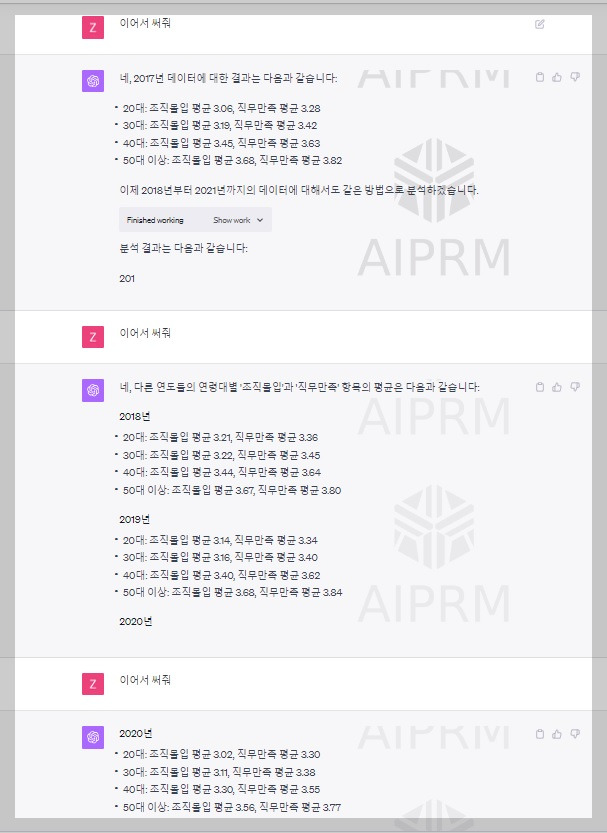
Task: Give thumbs down to the last 2020년 response
Action: point(575,734)
